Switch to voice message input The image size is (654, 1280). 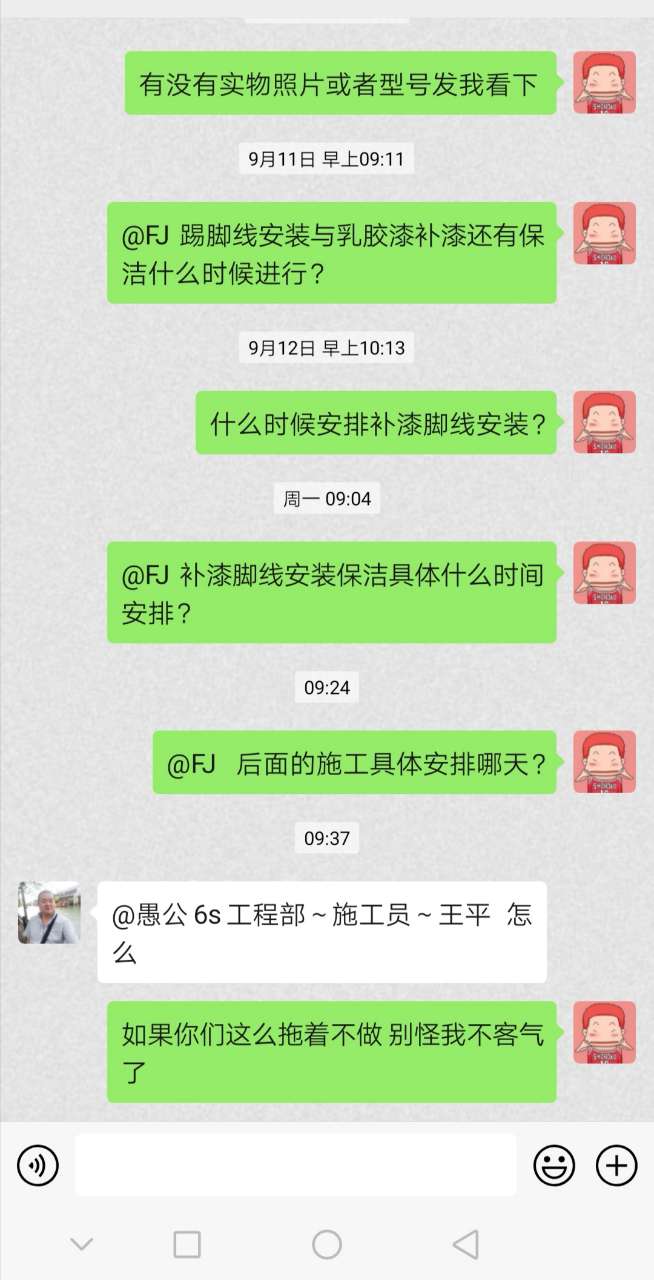(38, 1165)
